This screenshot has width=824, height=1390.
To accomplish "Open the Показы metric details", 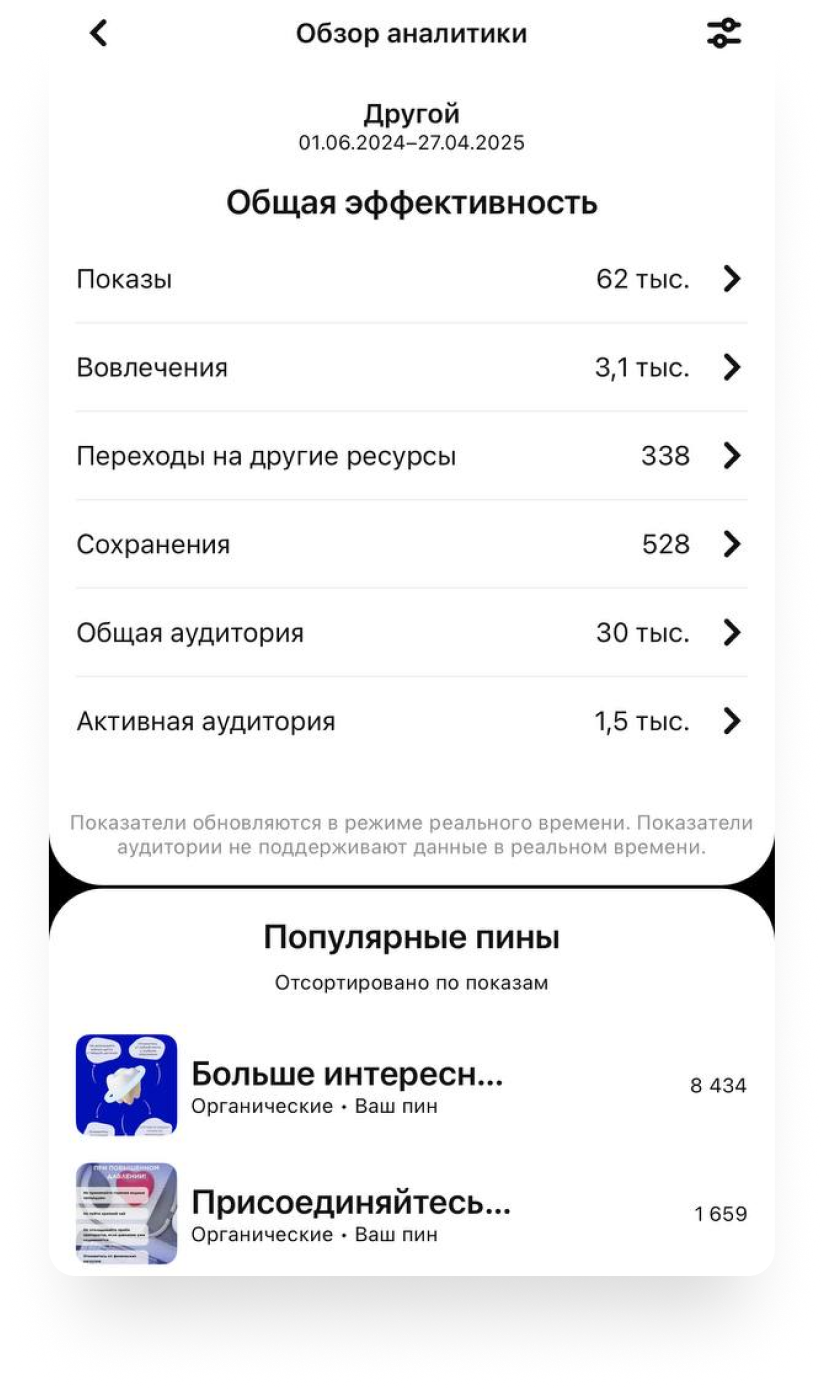I will coord(411,279).
